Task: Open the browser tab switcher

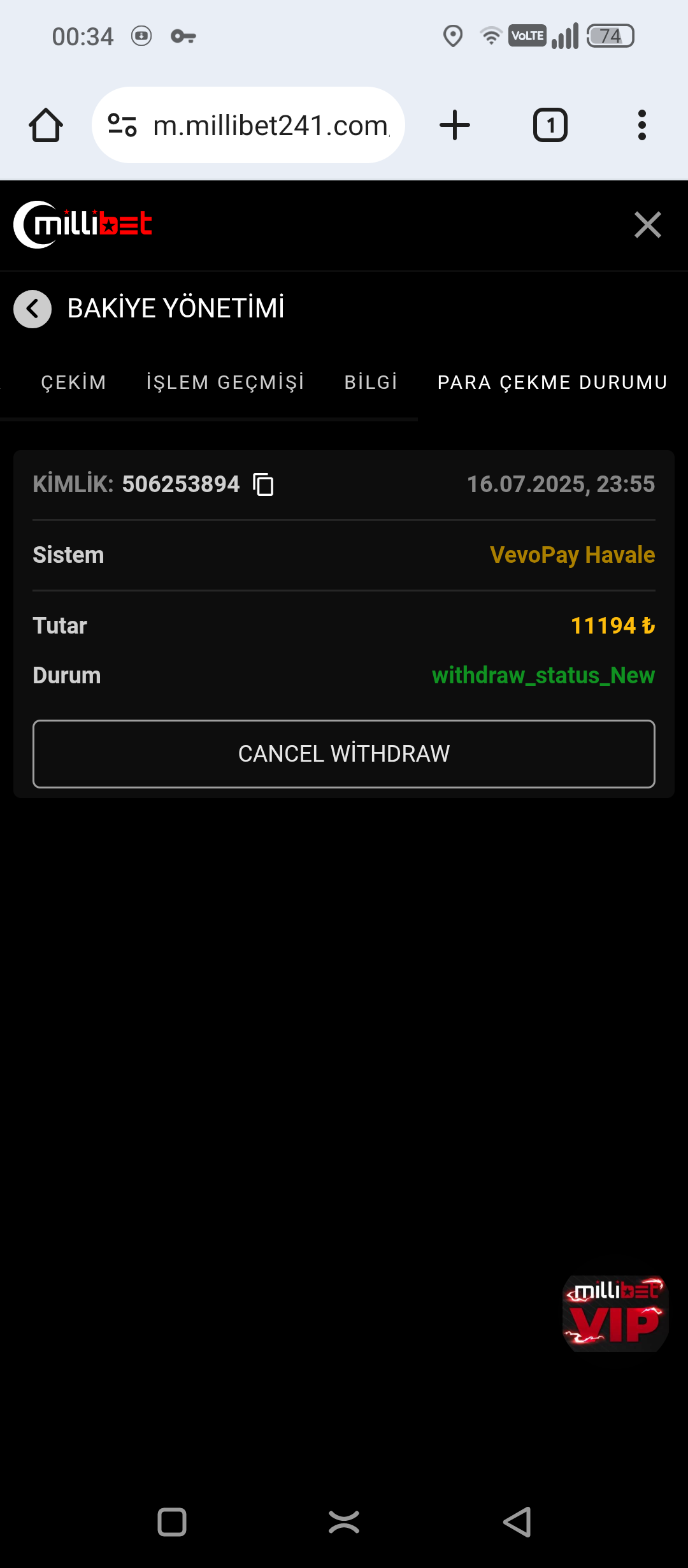Action: click(550, 125)
